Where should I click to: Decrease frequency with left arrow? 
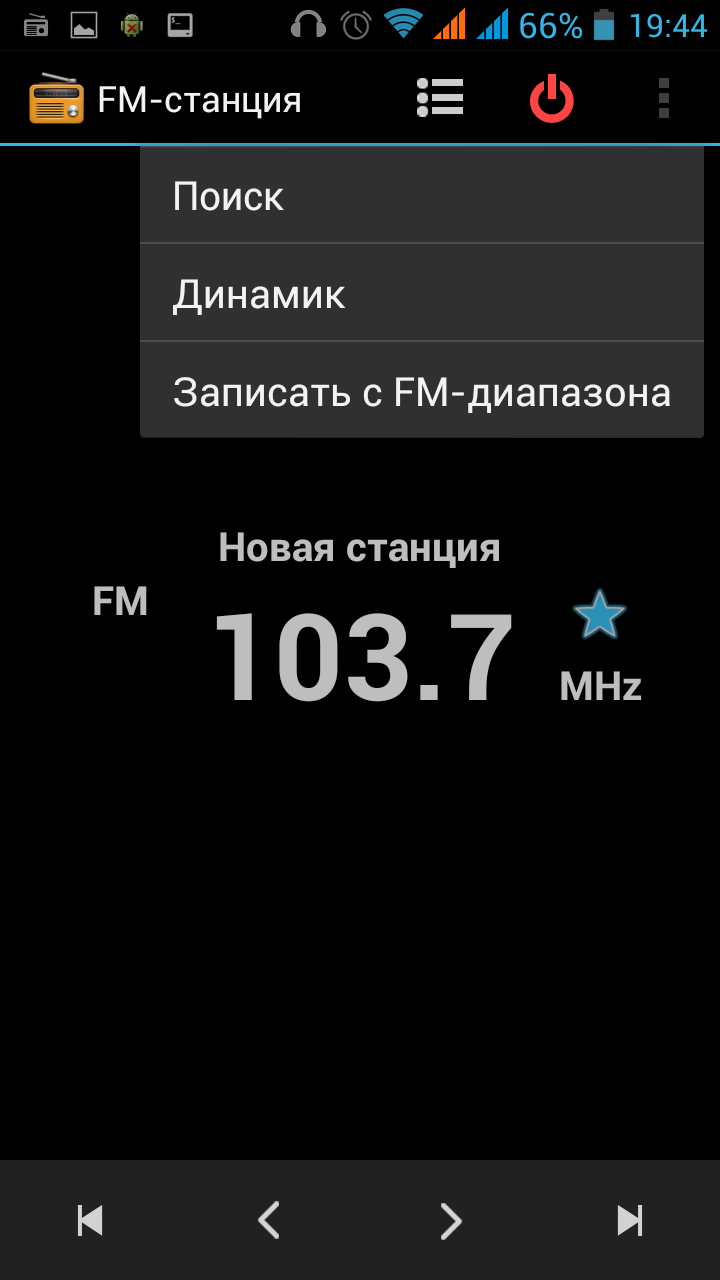(x=269, y=1220)
